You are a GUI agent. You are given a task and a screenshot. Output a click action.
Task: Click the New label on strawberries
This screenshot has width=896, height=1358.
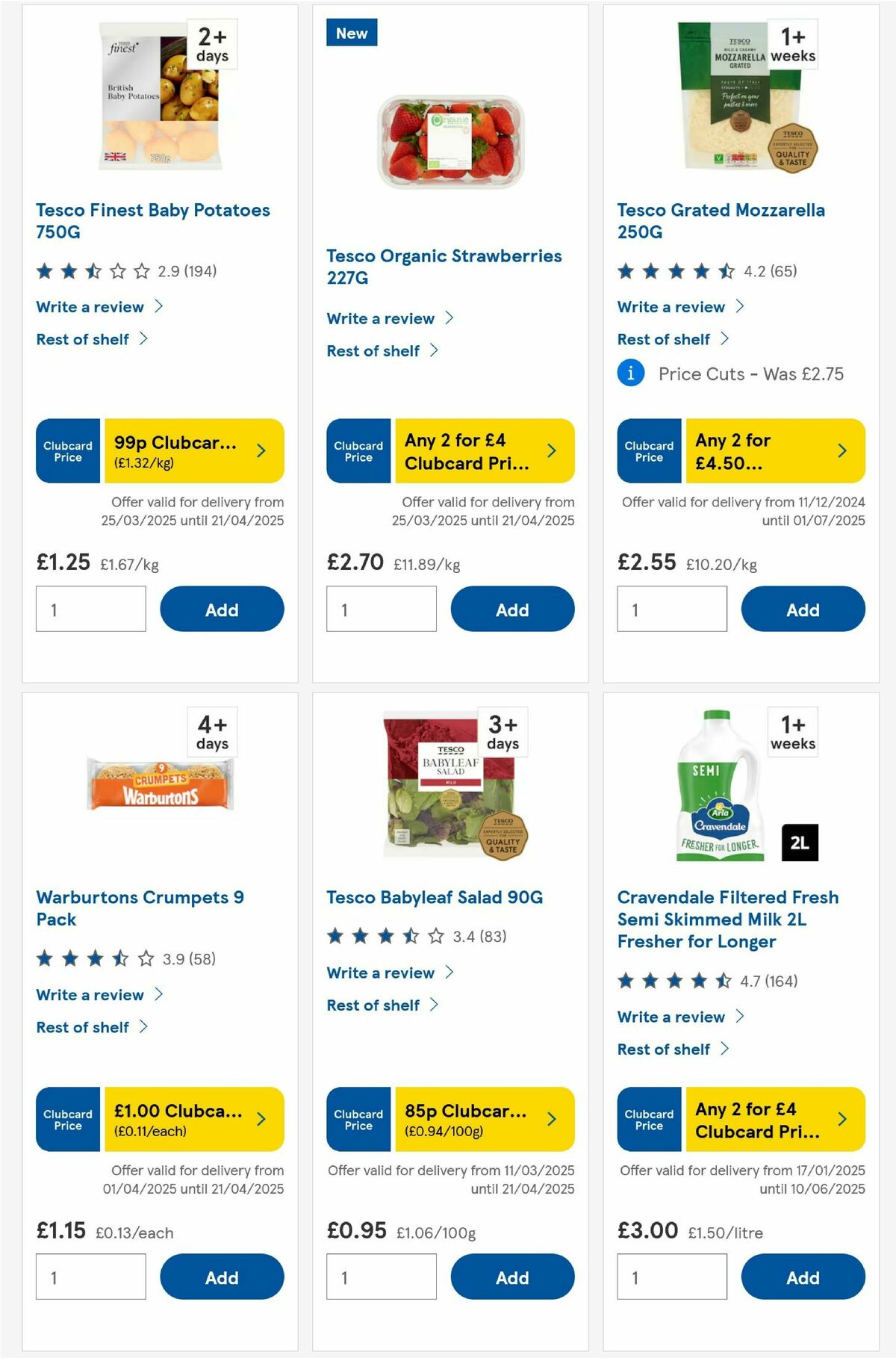tap(352, 33)
